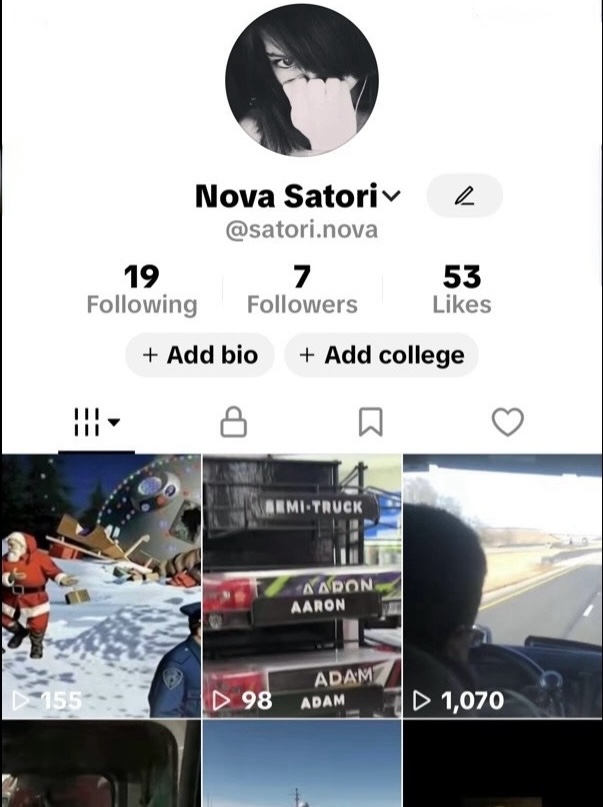Switch to the saved bookmarks tab

pos(370,423)
